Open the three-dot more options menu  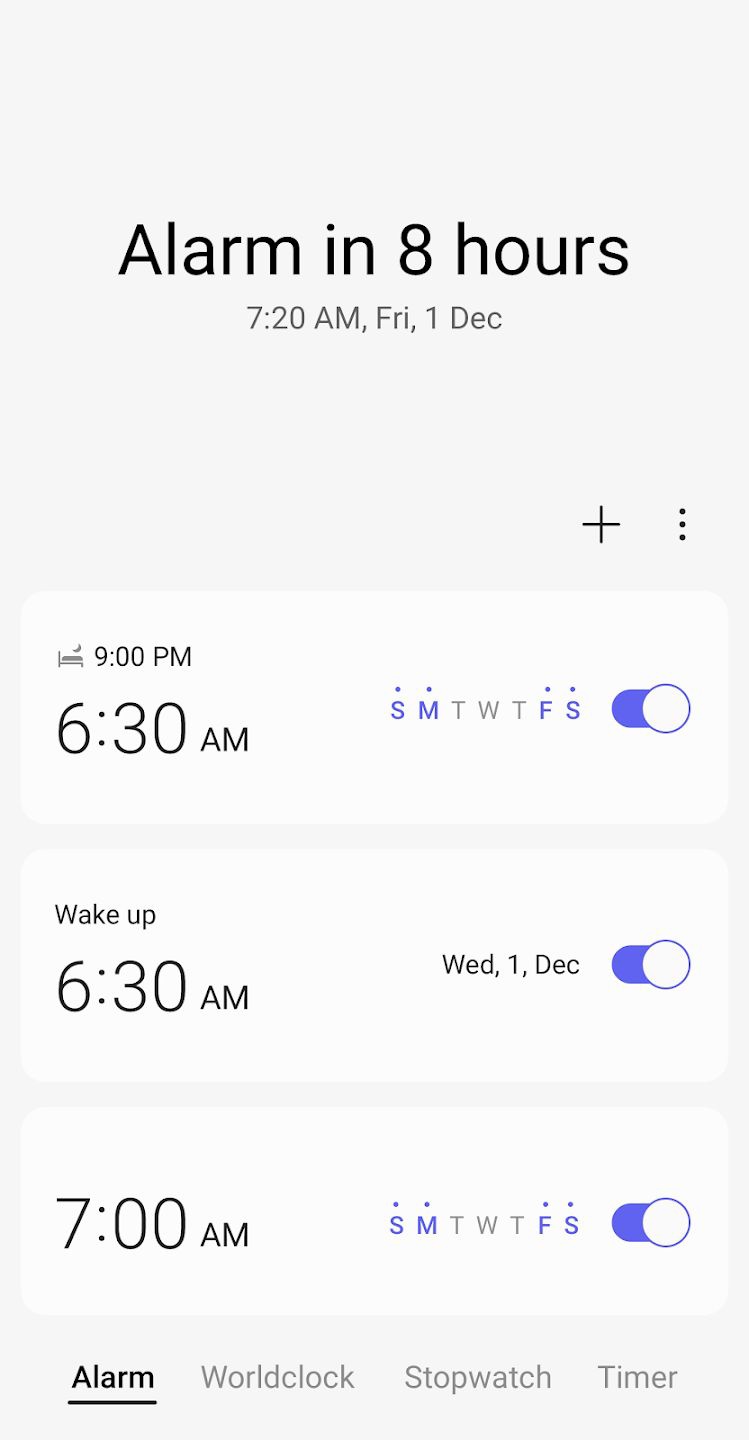(682, 525)
